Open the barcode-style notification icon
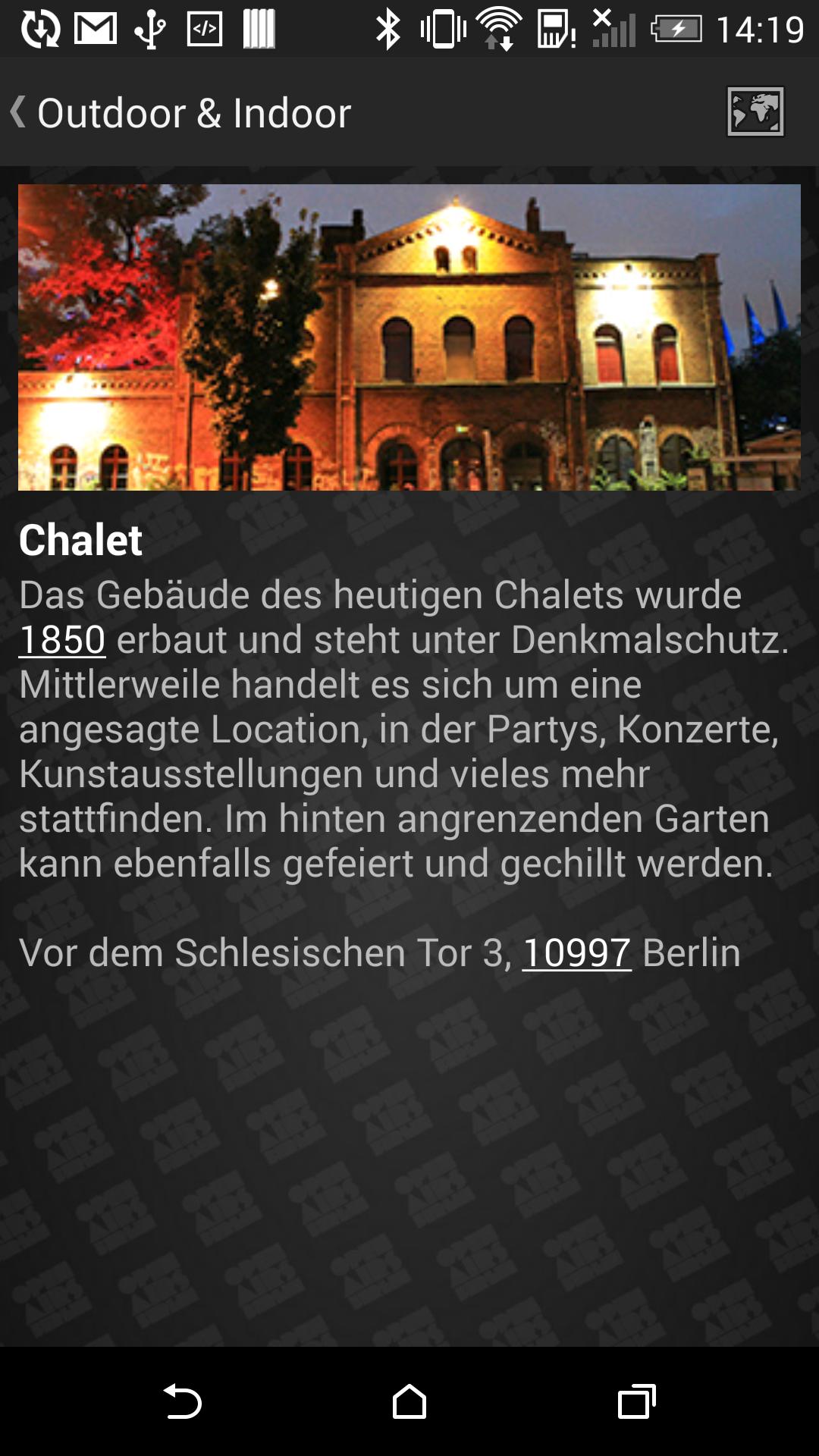Viewport: 819px width, 1456px height. coord(258,27)
